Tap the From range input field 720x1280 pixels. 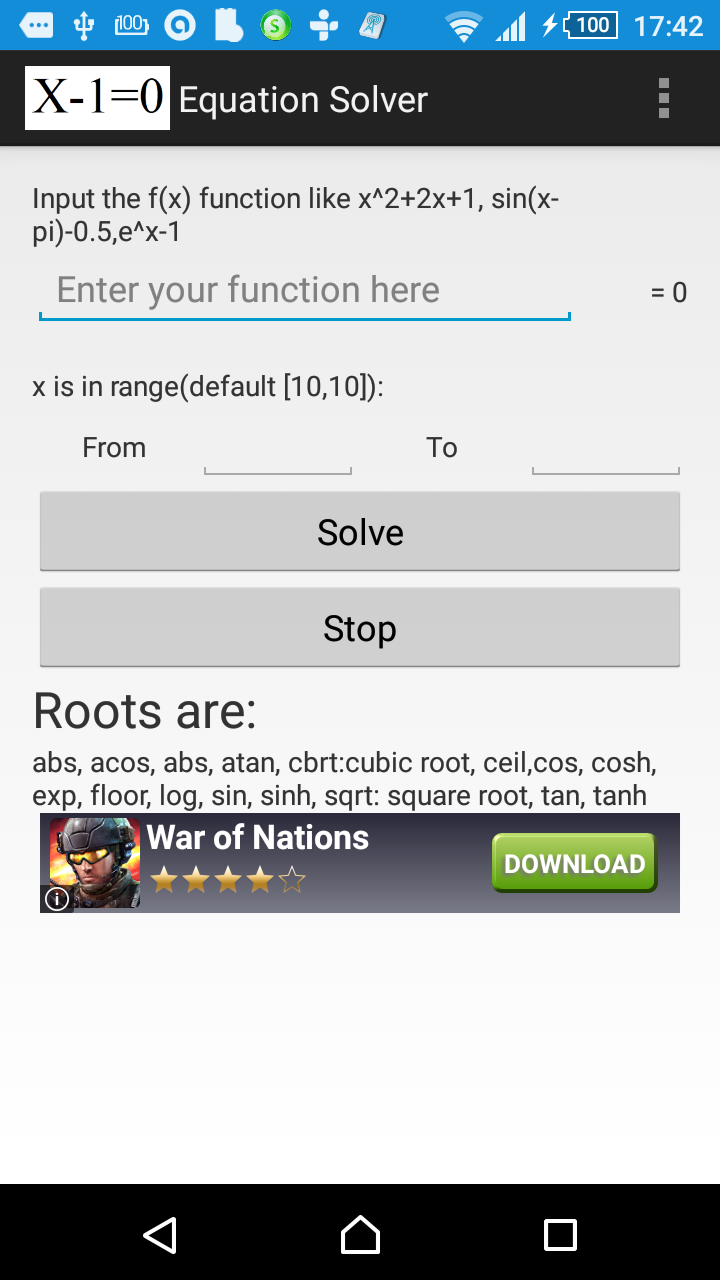[277, 457]
